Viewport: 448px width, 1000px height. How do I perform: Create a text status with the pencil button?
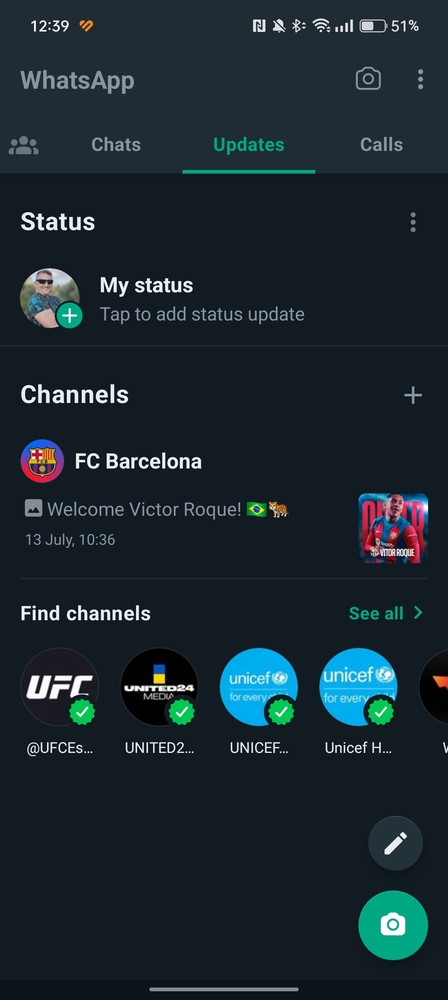pos(395,844)
